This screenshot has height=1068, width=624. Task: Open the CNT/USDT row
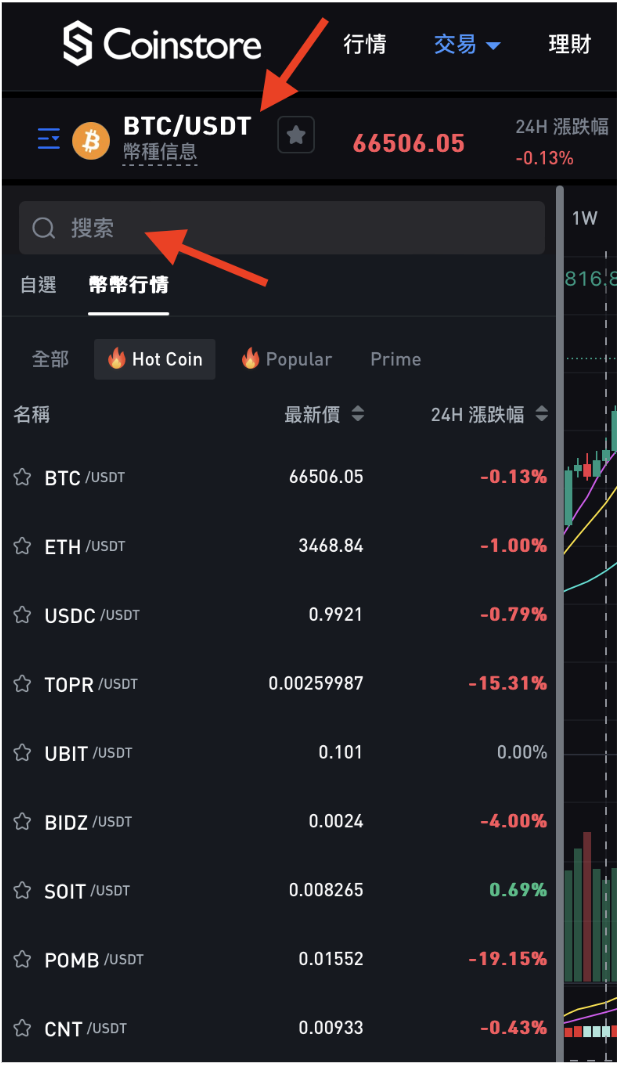[280, 1028]
